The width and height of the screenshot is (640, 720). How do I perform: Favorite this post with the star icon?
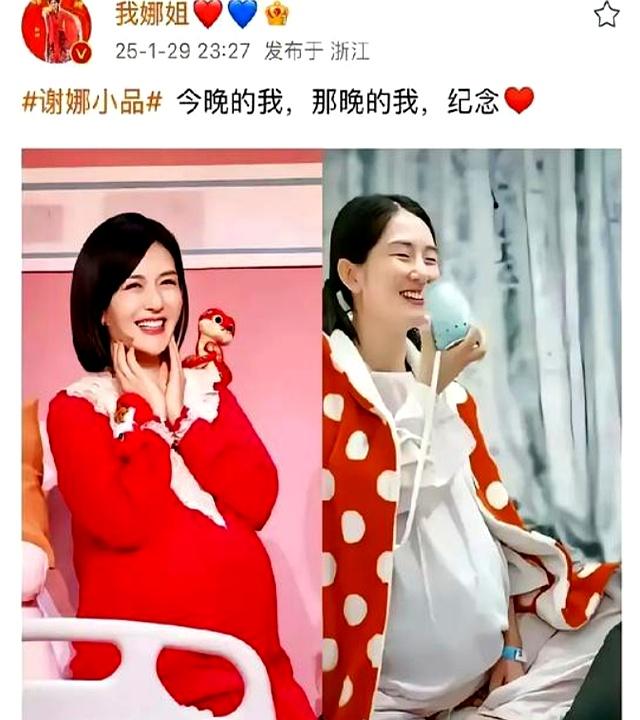tap(606, 14)
